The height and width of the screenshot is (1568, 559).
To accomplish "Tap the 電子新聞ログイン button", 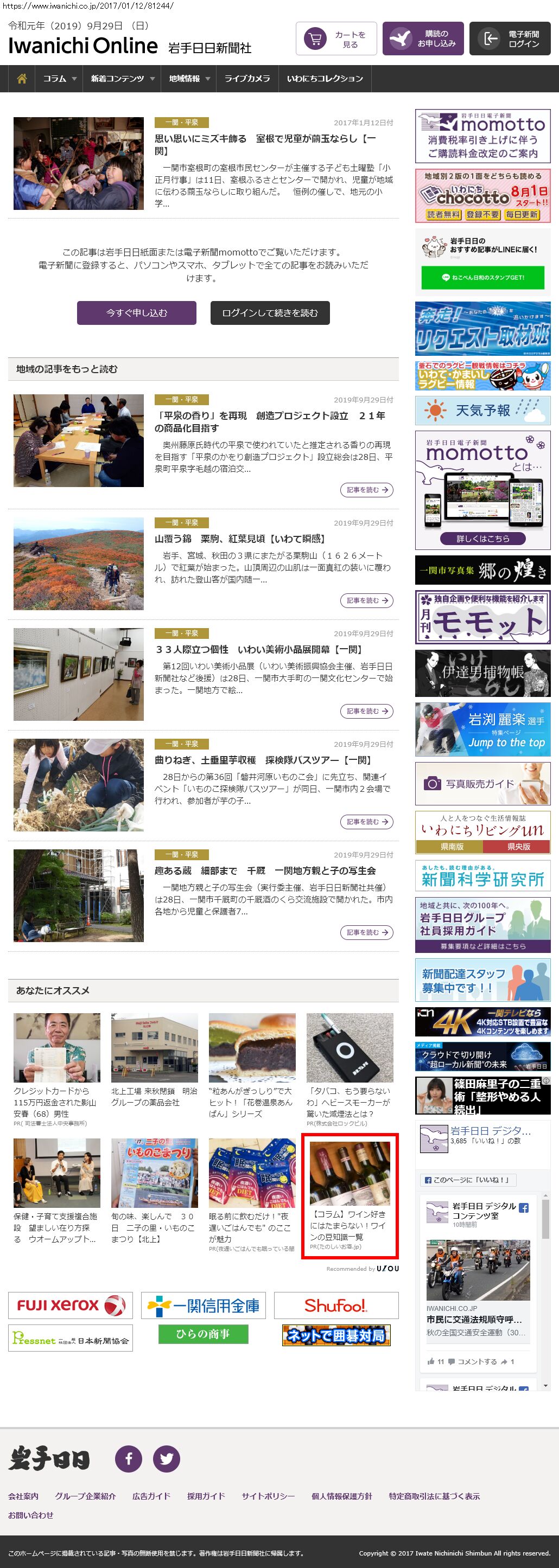I will pyautogui.click(x=510, y=39).
